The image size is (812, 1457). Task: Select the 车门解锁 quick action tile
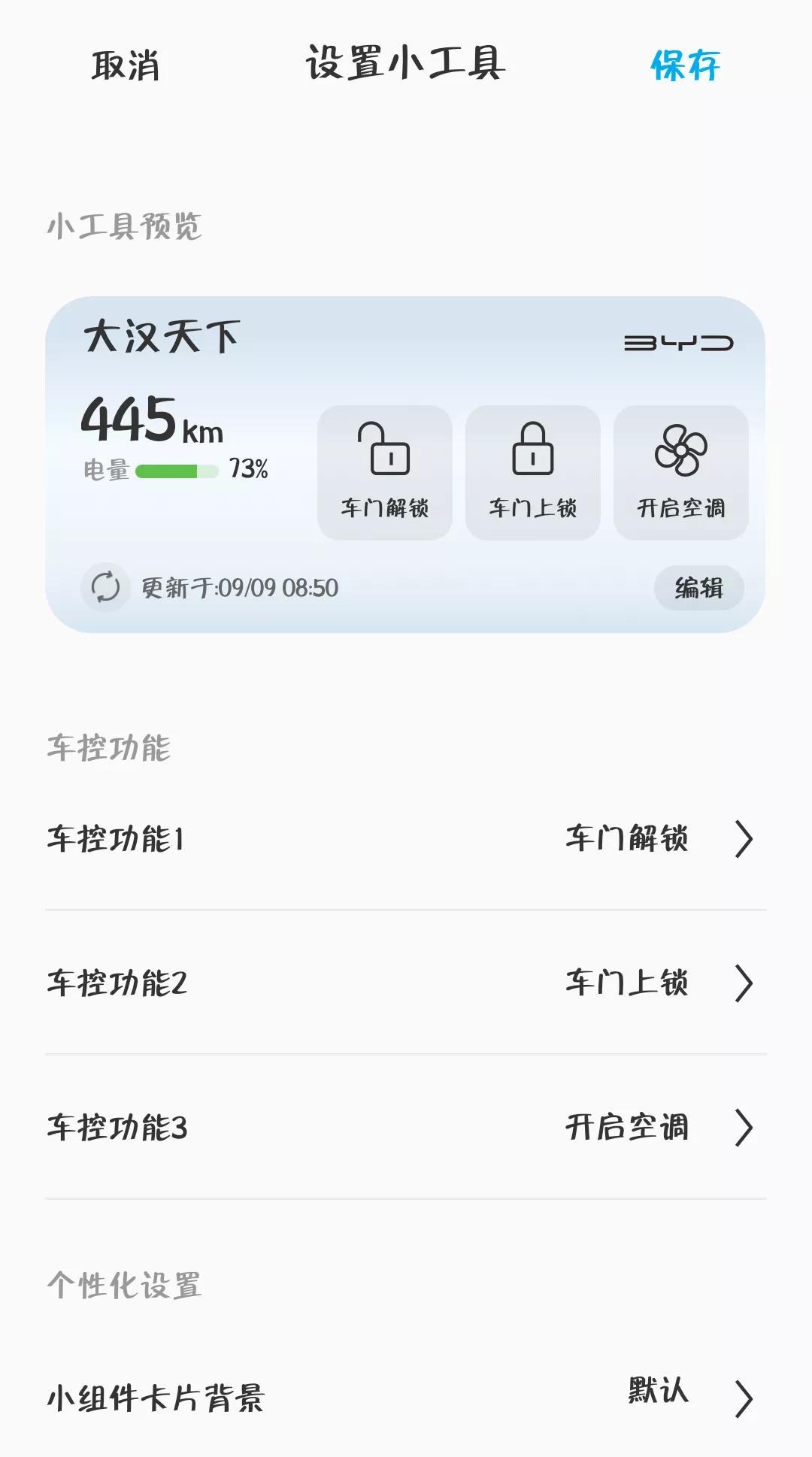click(384, 473)
